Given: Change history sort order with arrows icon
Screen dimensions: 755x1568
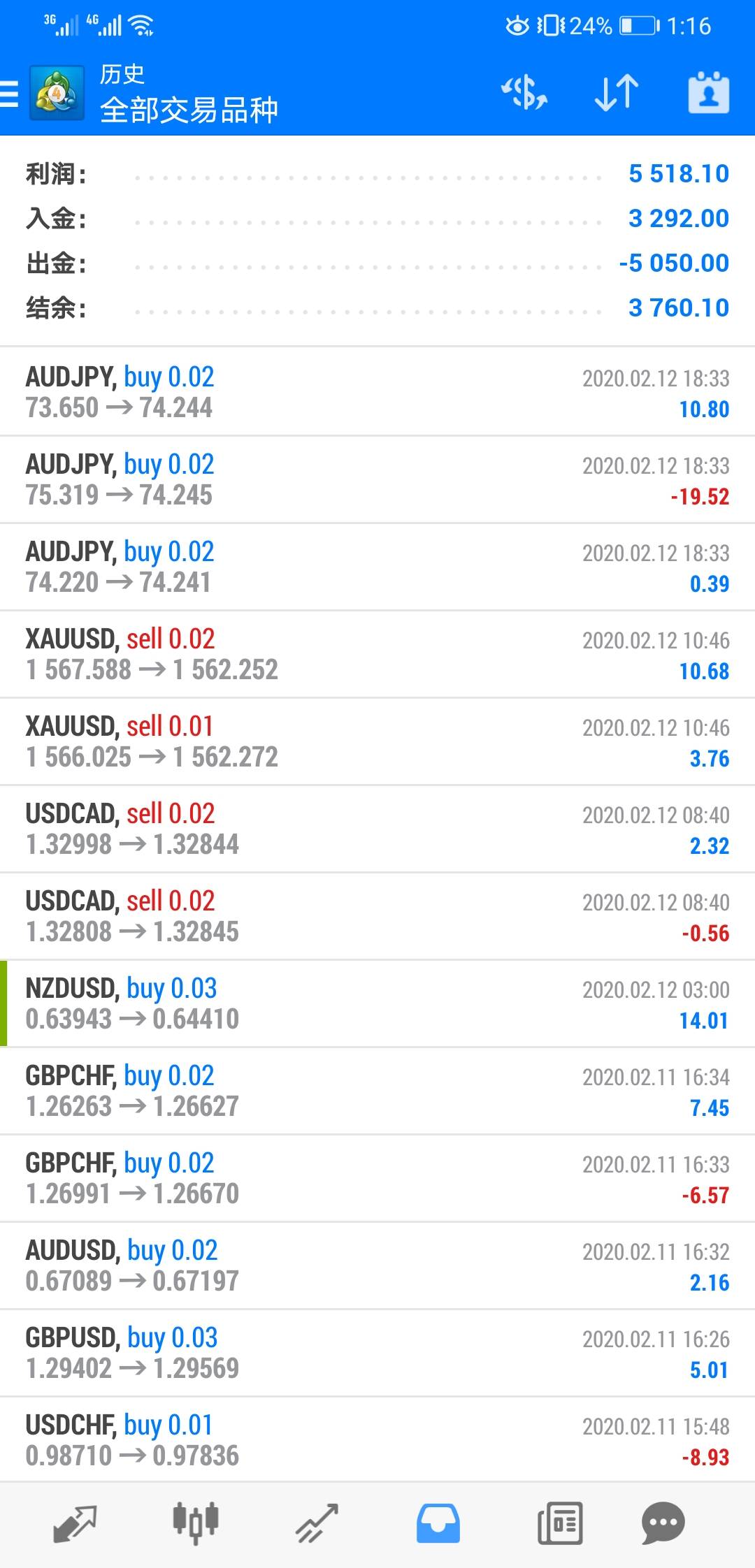Looking at the screenshot, I should pyautogui.click(x=617, y=93).
